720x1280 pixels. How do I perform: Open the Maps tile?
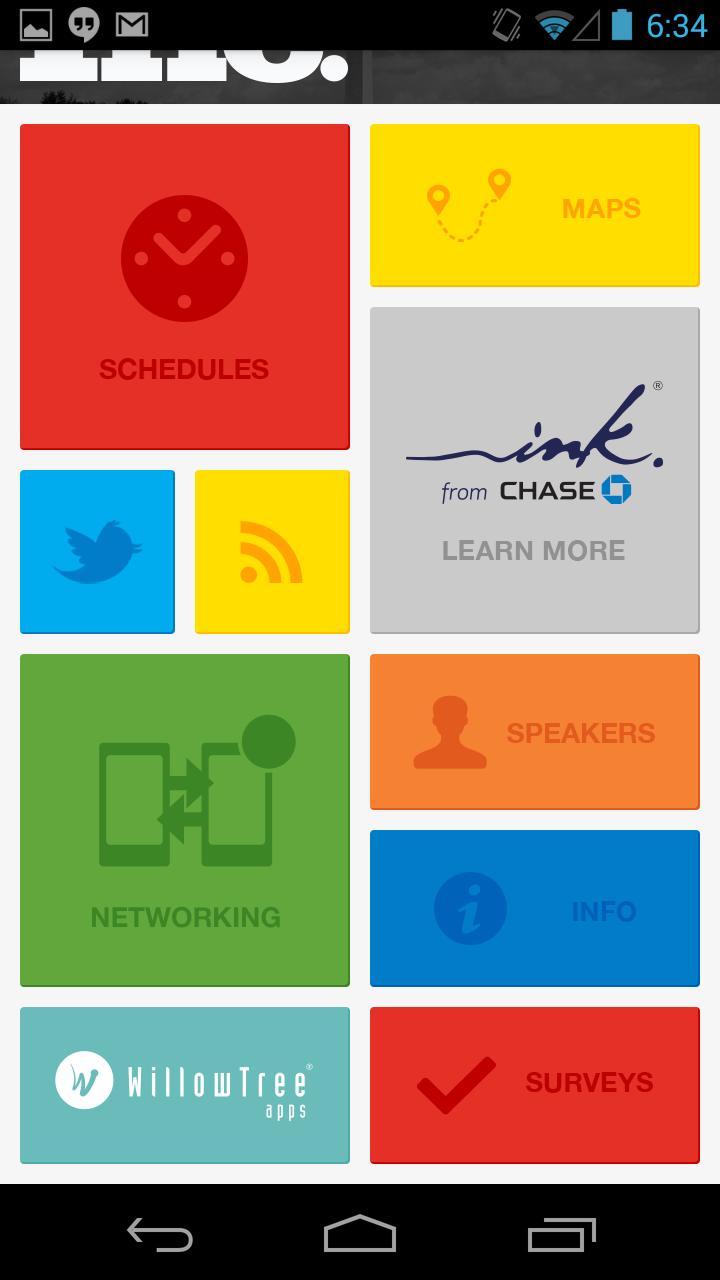click(535, 206)
